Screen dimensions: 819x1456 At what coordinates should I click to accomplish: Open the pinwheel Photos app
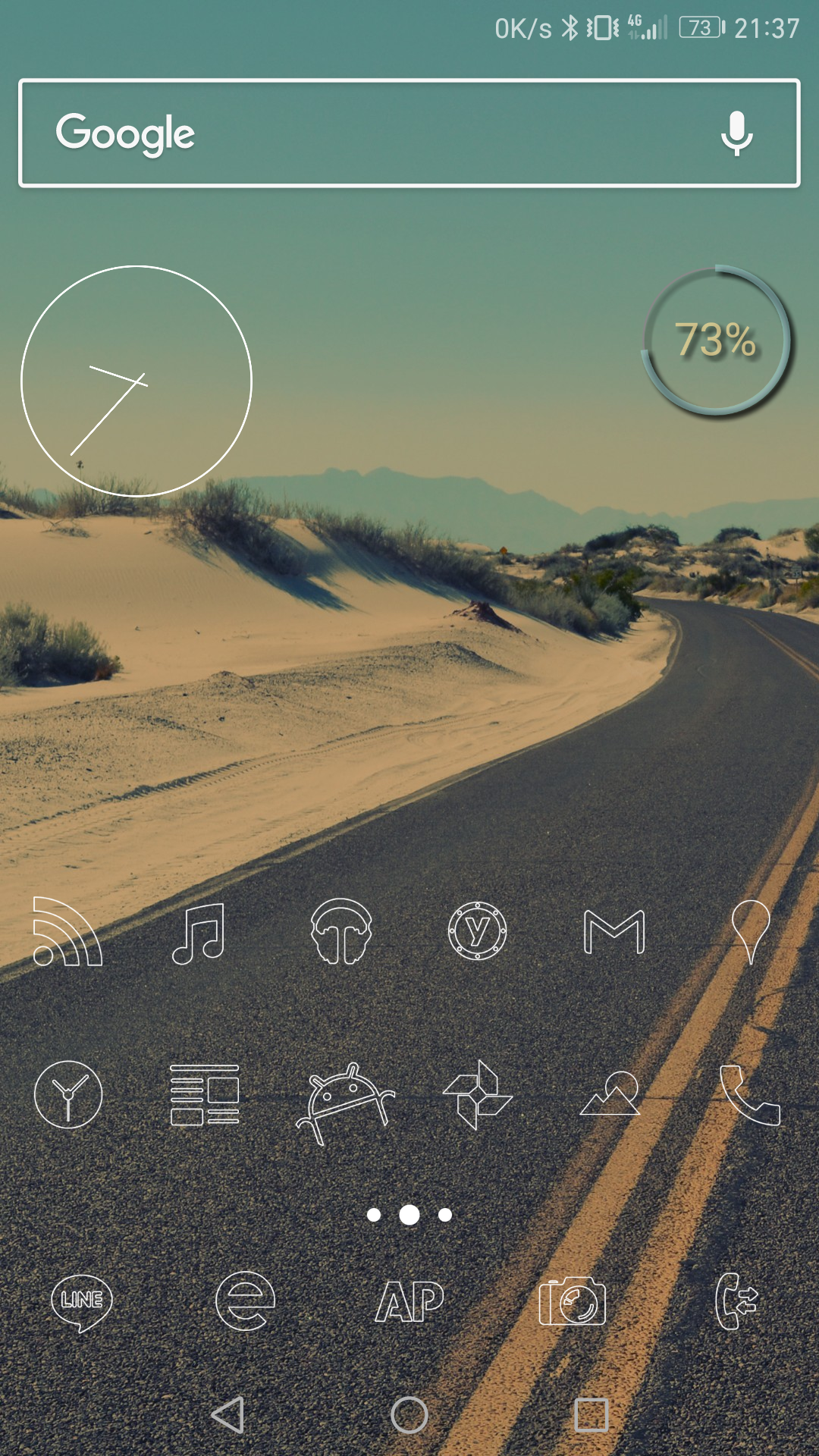tap(478, 1095)
